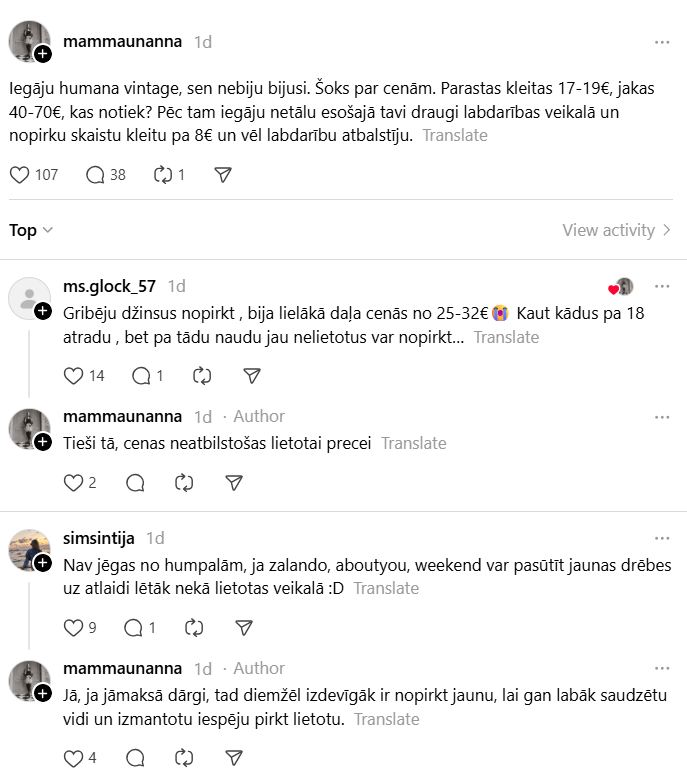Translate the main post text
687x775 pixels.
[x=455, y=135]
